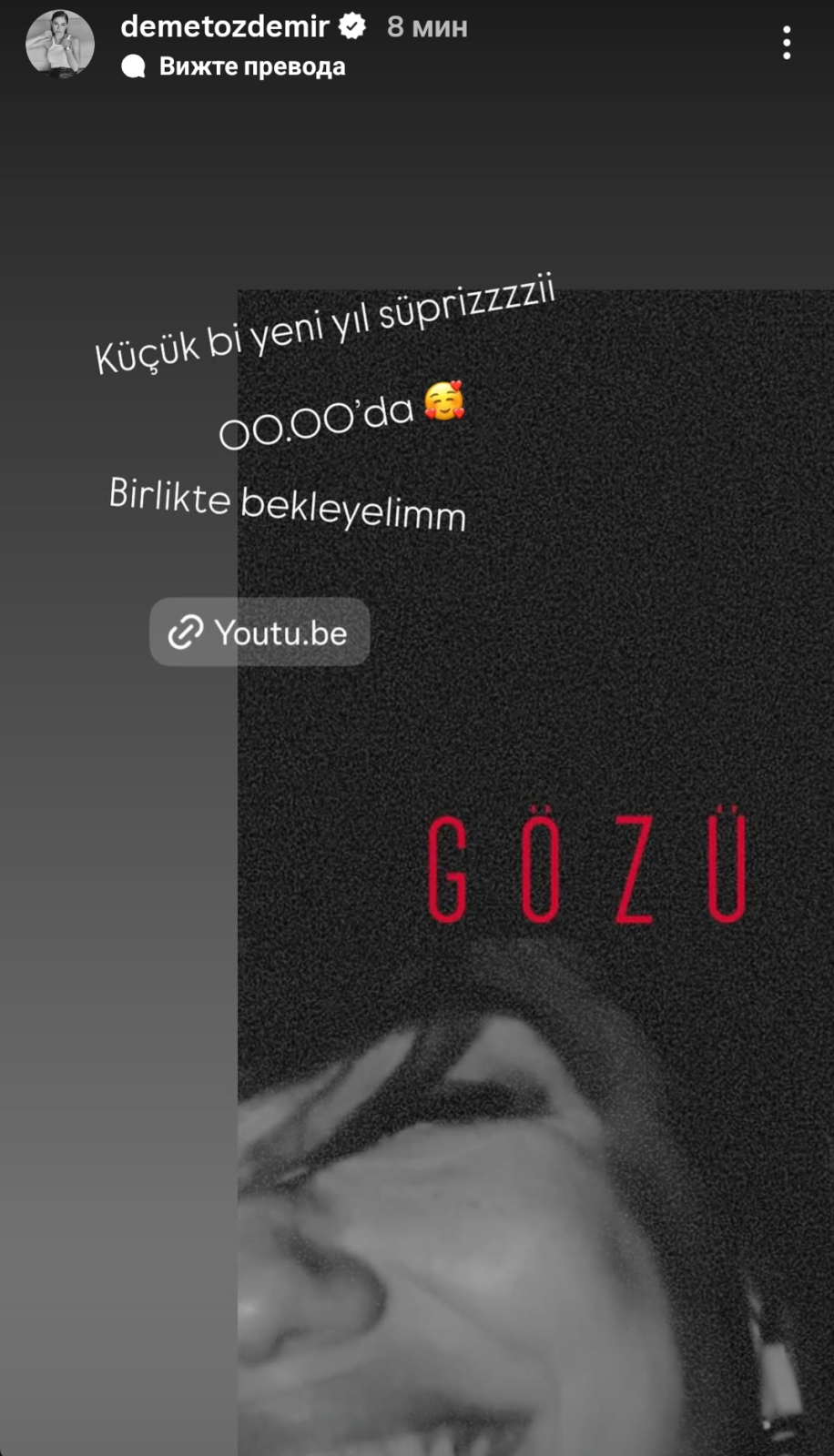Open the story overflow menu
The height and width of the screenshot is (1456, 834).
pos(787,43)
